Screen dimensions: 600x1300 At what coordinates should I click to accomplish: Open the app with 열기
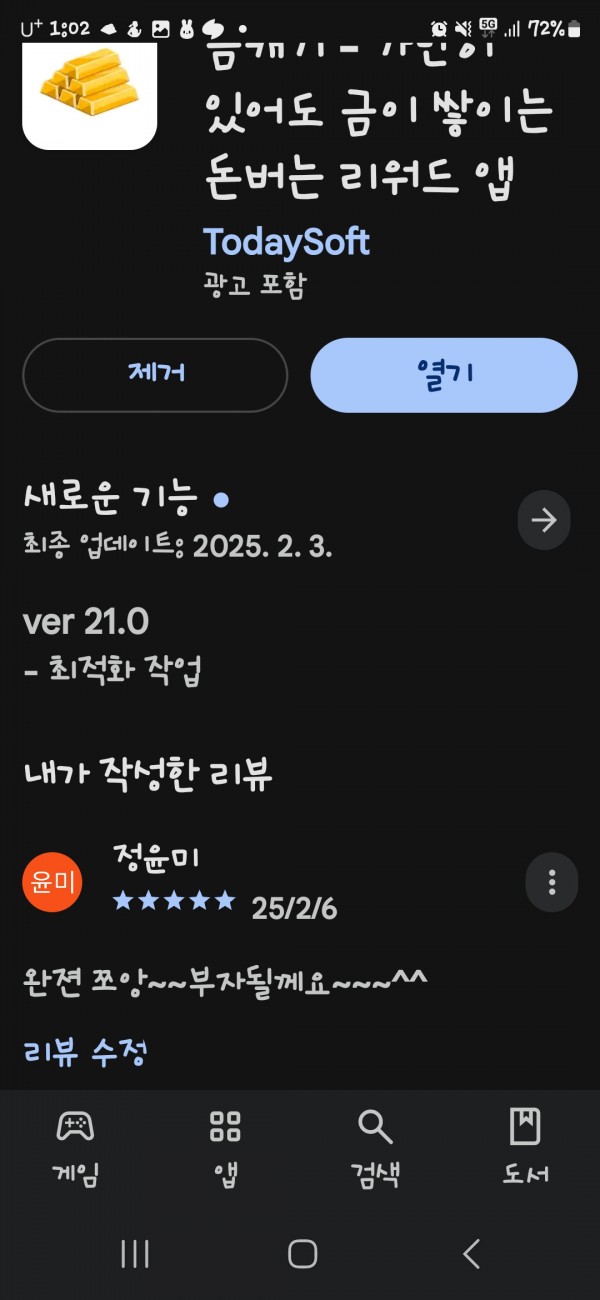point(444,375)
